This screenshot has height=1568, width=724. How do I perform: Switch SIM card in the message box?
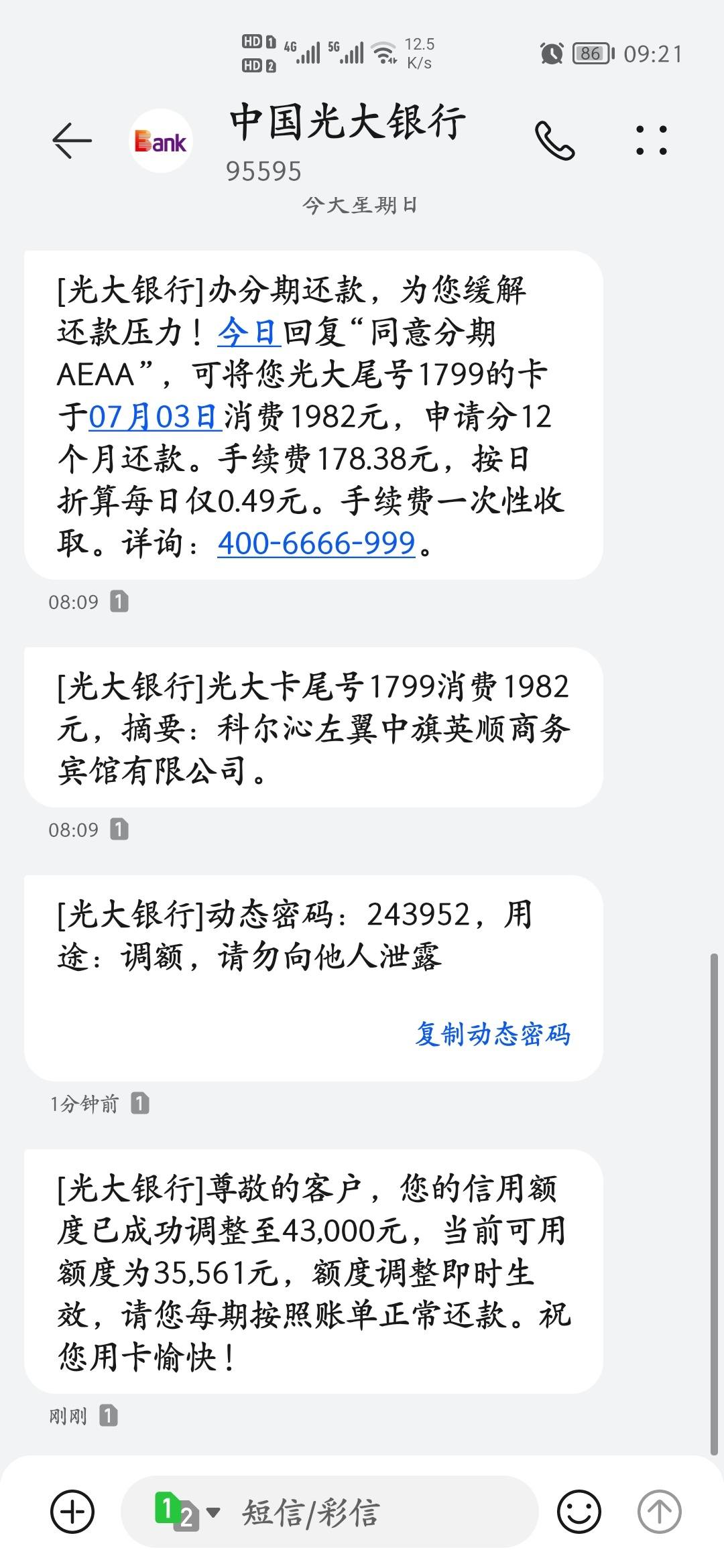186,1512
